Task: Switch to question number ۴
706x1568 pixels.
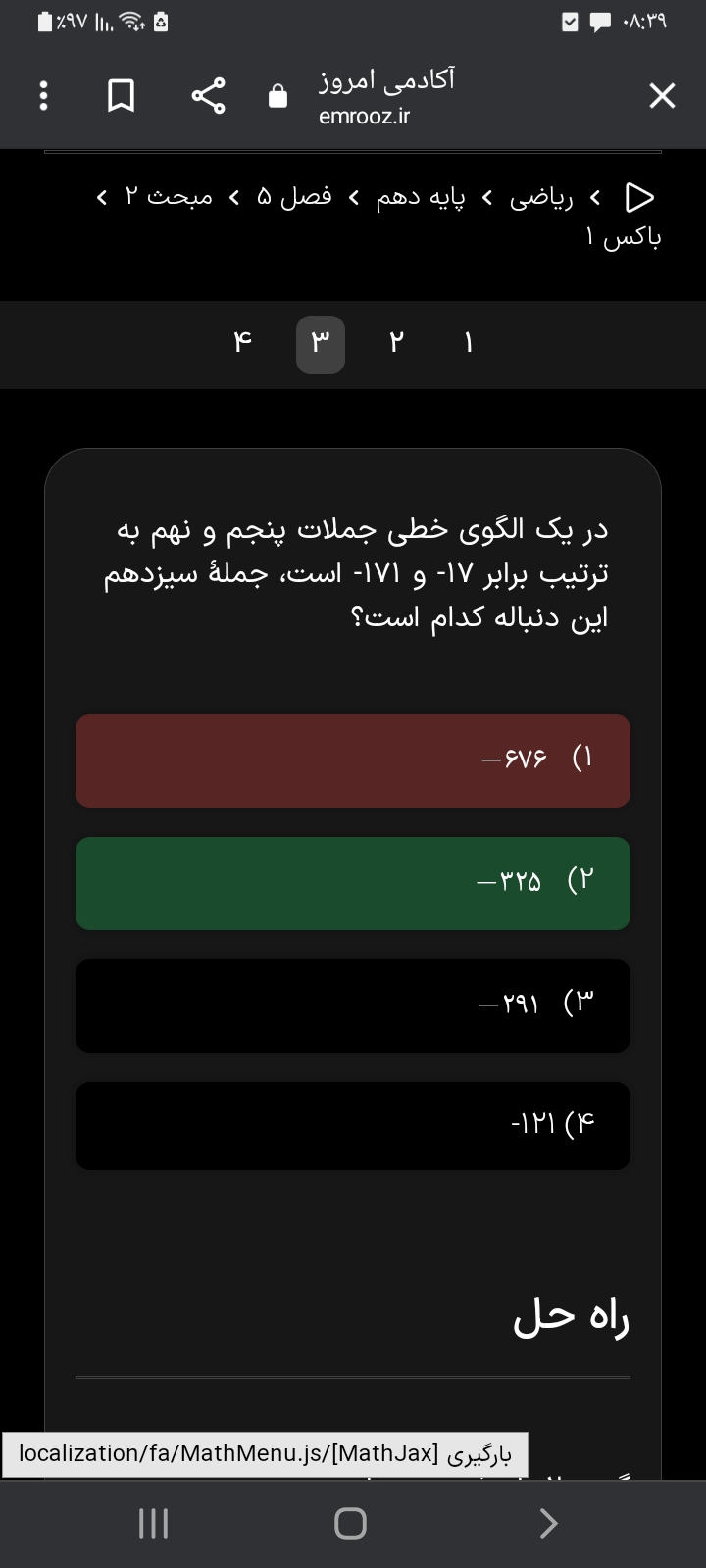Action: pos(243,343)
